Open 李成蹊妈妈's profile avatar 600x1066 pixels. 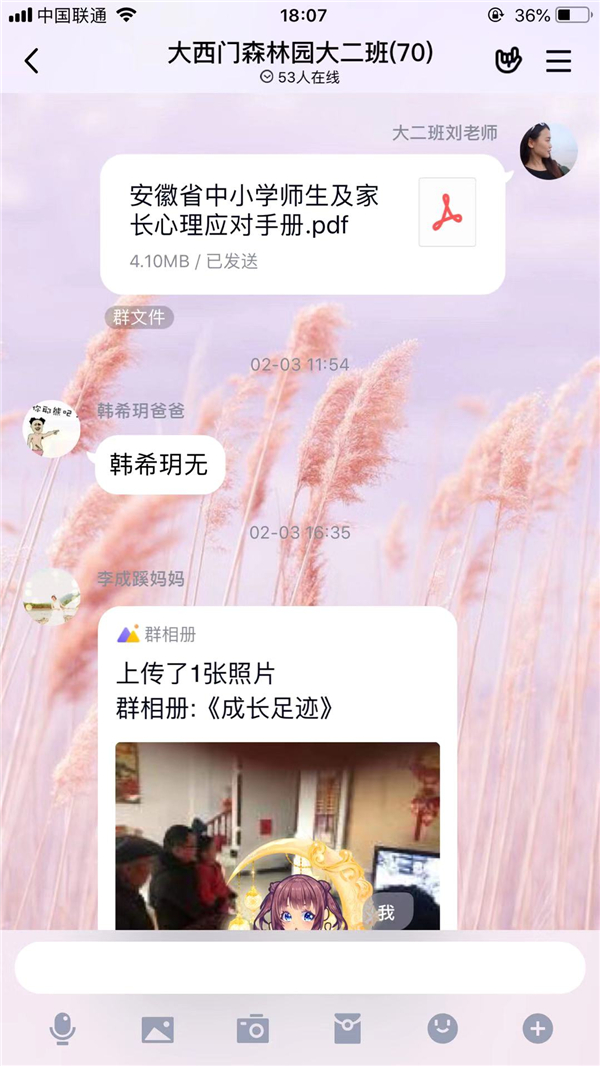point(52,597)
